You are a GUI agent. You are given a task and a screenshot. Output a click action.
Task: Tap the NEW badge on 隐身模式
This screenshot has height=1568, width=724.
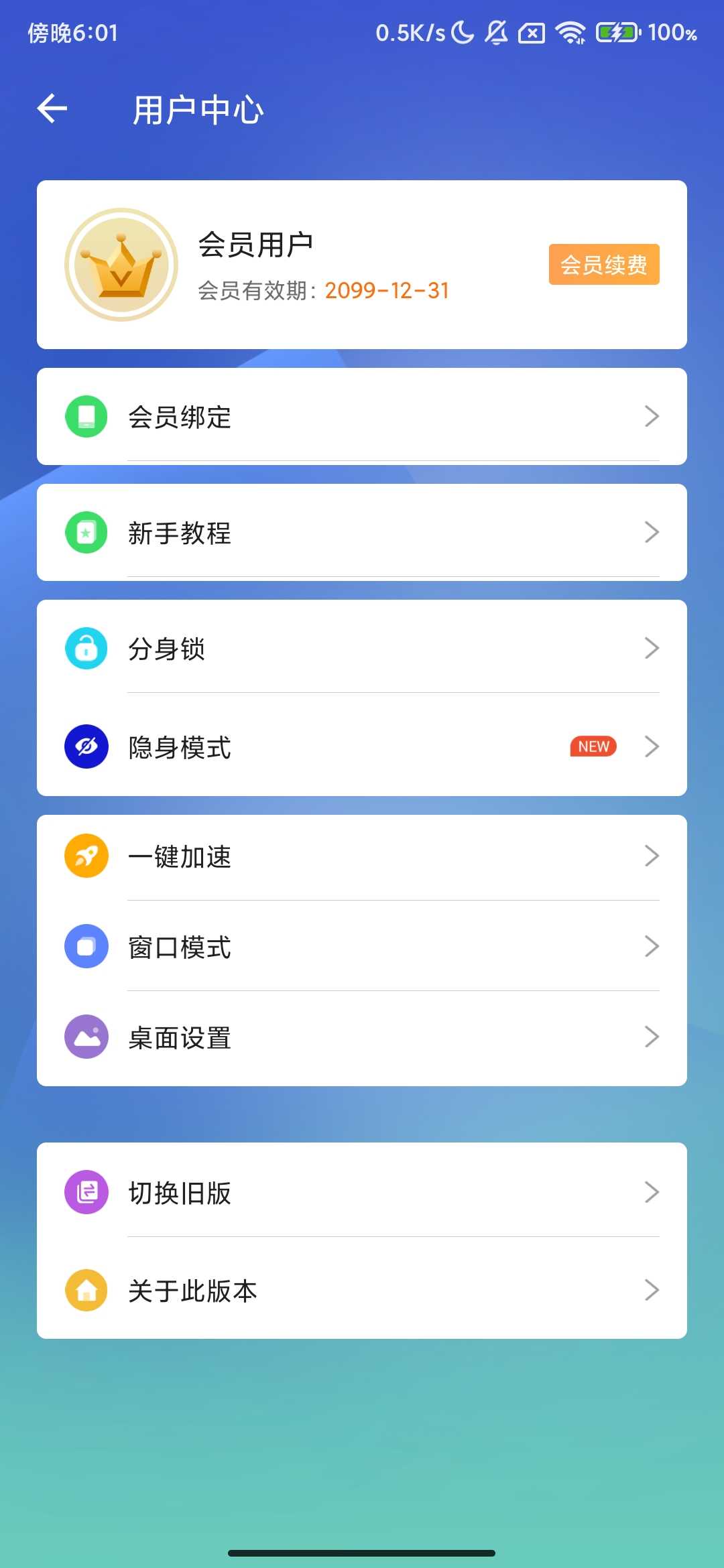click(593, 746)
